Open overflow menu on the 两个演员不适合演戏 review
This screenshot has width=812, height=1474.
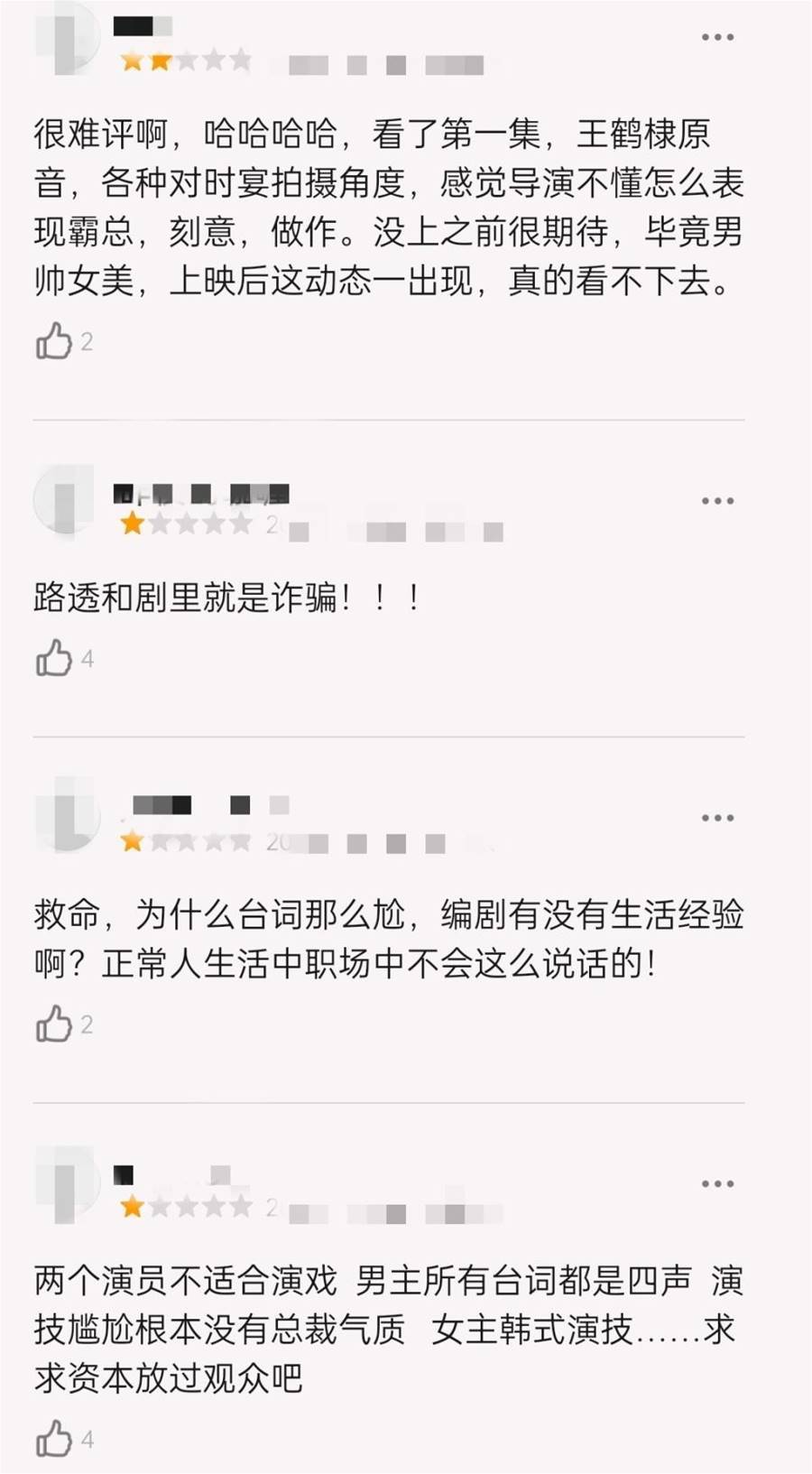[717, 1183]
